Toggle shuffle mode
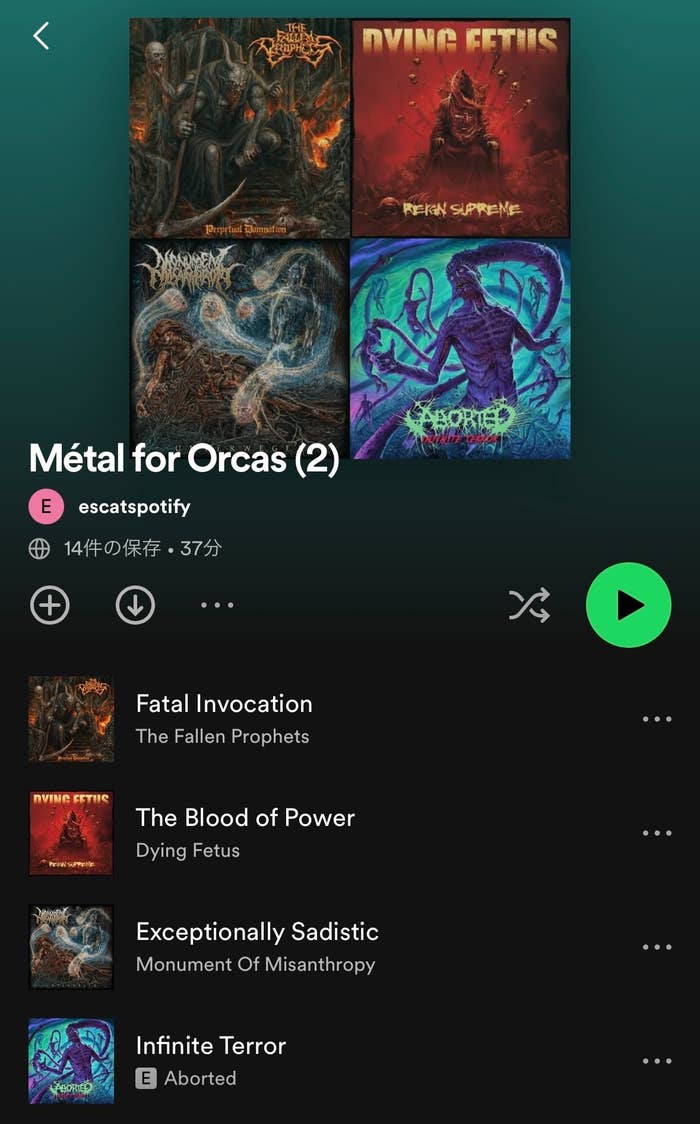The width and height of the screenshot is (700, 1124). tap(529, 605)
